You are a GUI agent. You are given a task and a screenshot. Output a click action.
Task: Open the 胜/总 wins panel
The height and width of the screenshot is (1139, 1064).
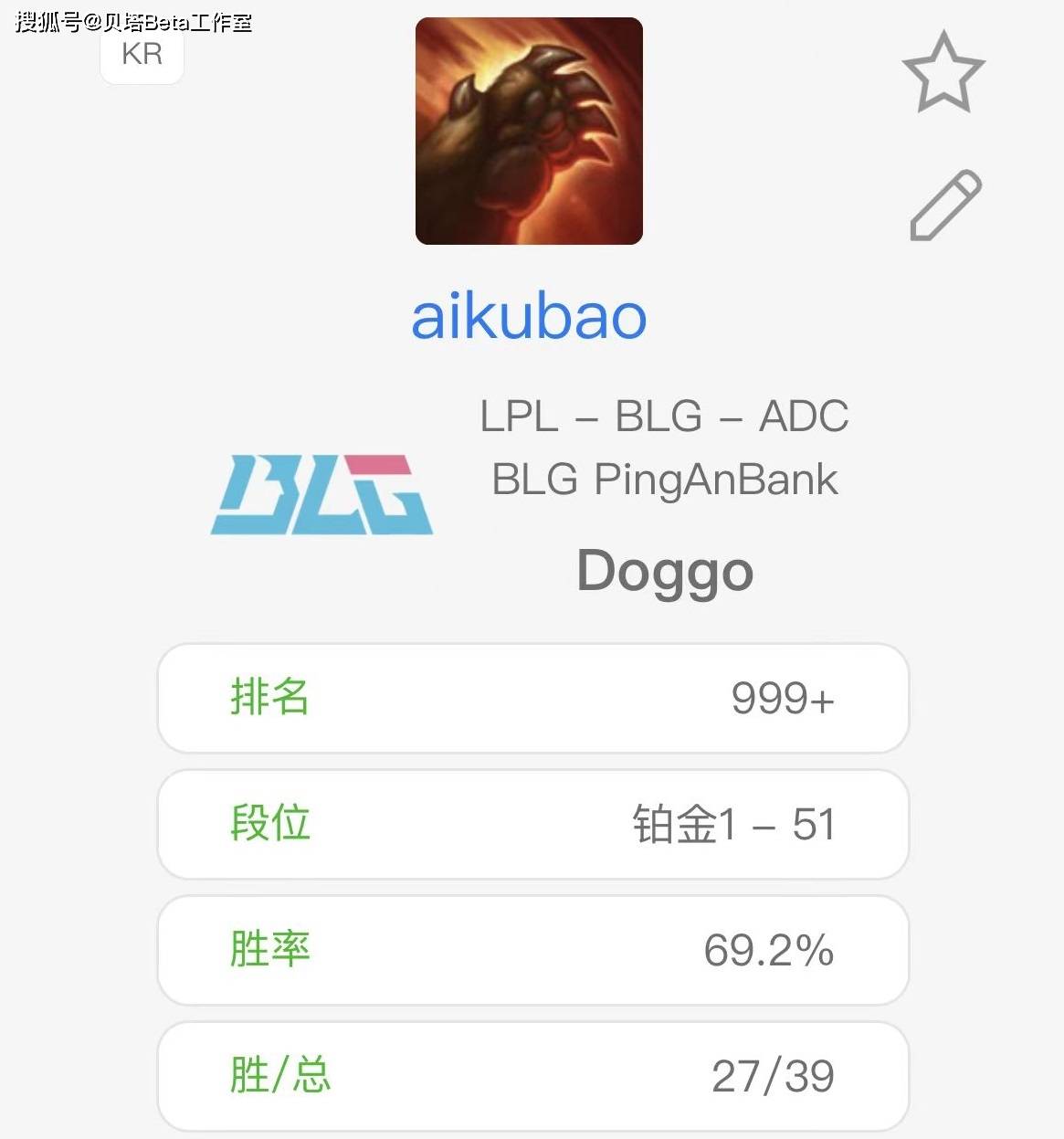(532, 1076)
